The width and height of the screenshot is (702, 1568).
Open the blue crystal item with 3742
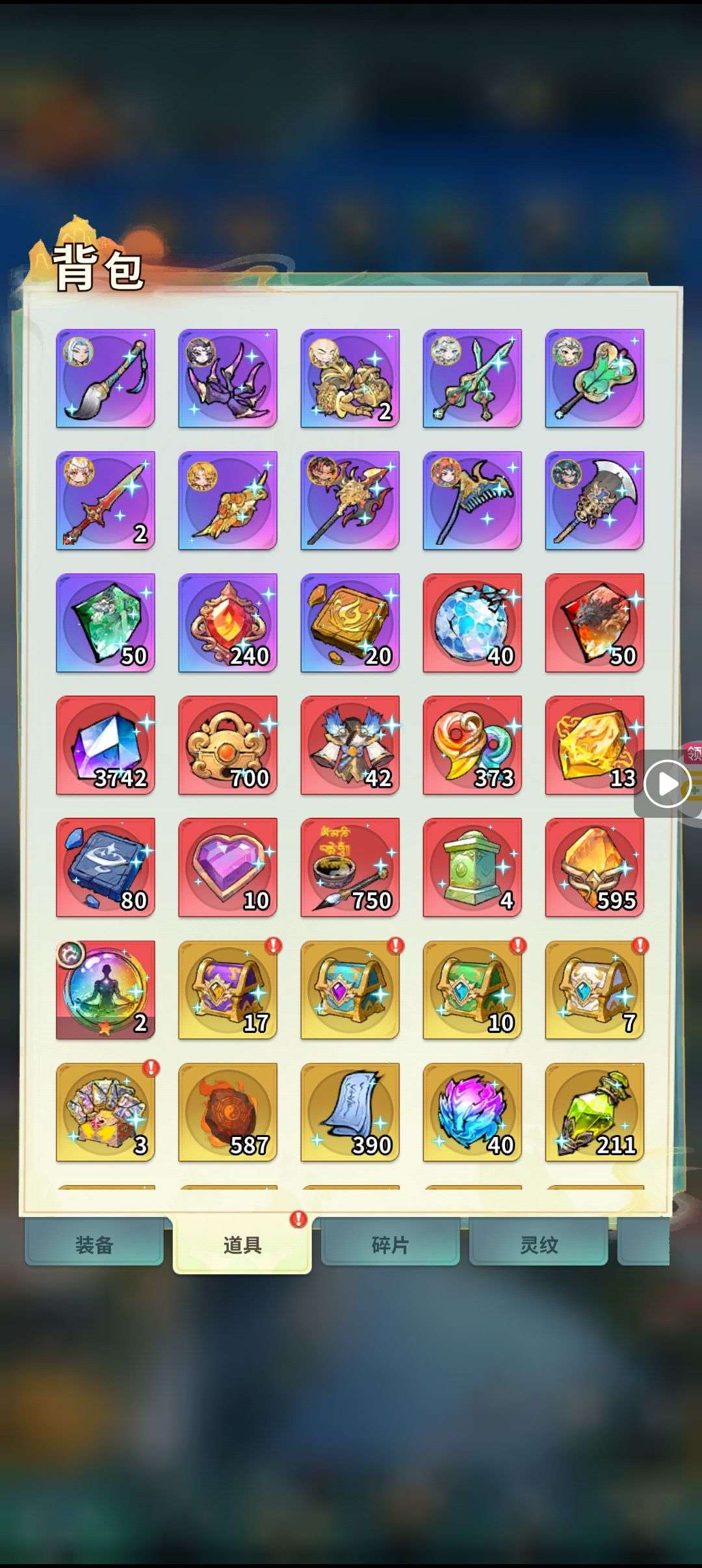[x=105, y=745]
